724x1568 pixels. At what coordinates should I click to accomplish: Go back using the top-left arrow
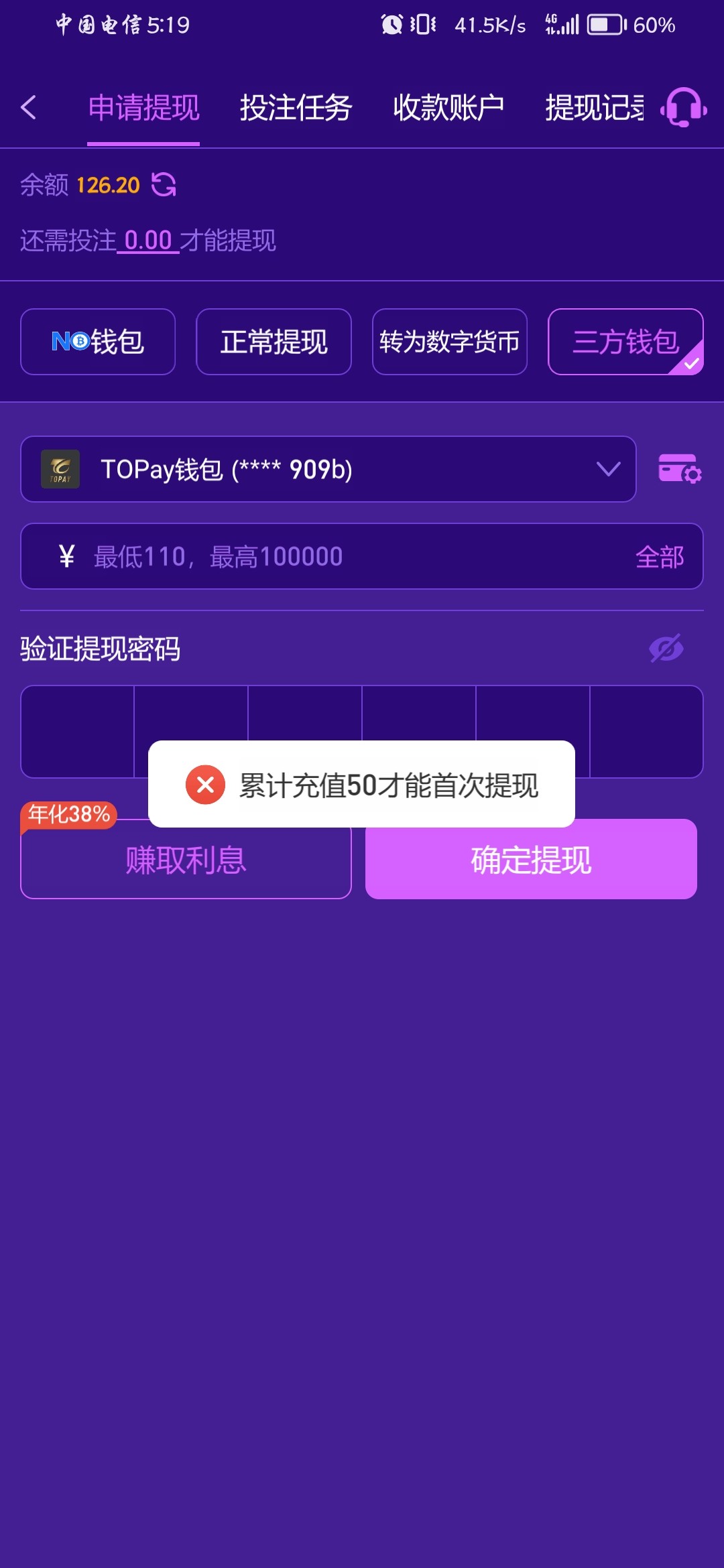(x=28, y=107)
